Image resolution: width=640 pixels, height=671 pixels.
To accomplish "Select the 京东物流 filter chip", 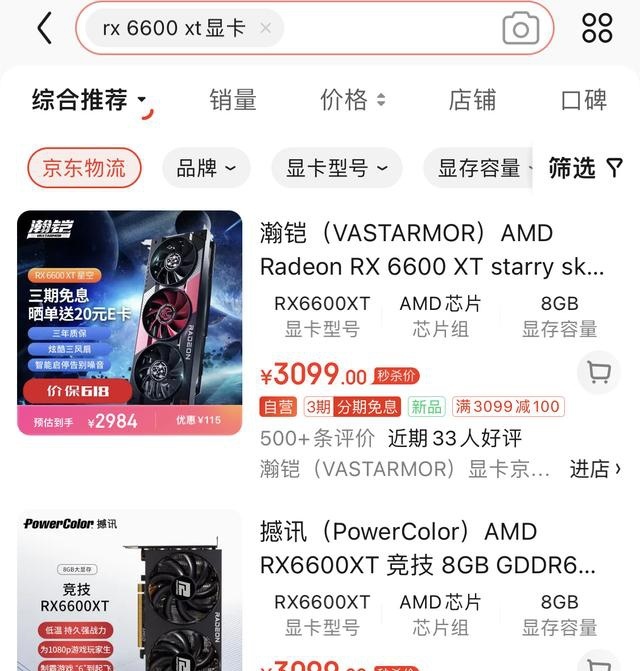I will 84,168.
